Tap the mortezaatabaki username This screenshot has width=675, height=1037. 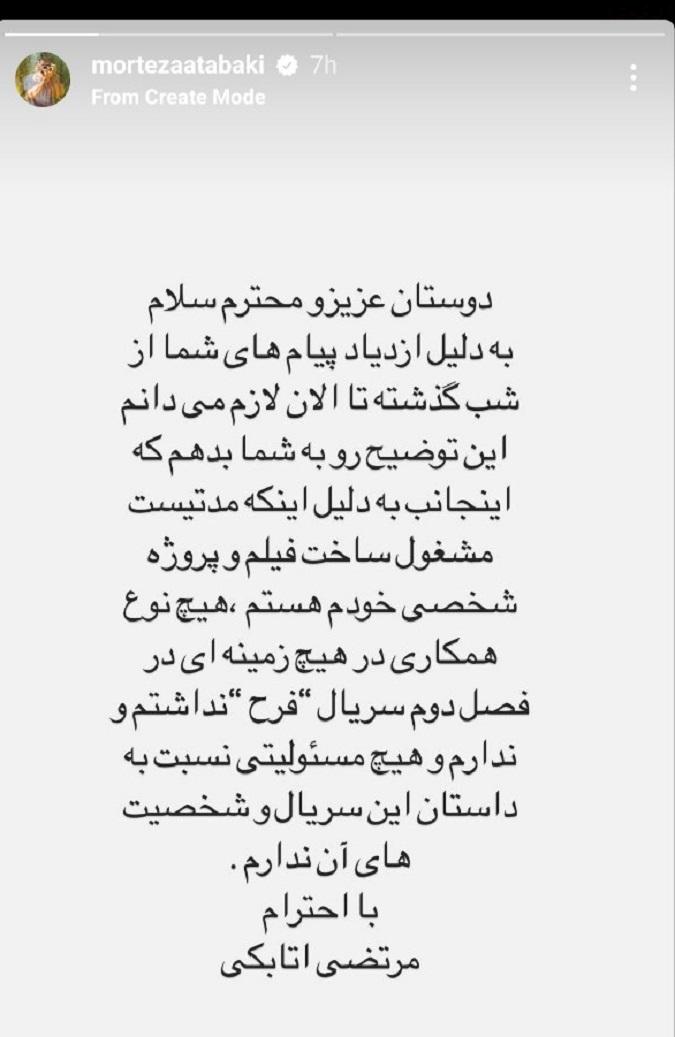179,66
